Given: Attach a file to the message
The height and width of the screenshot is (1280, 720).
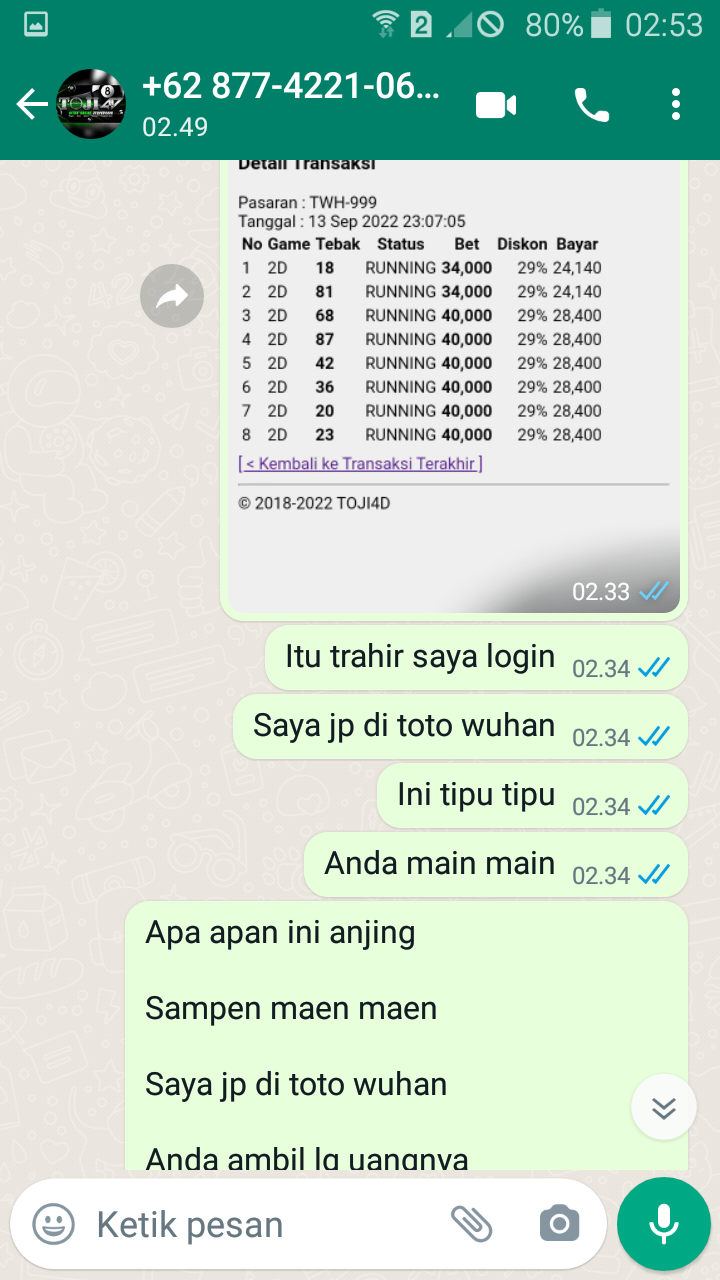Looking at the screenshot, I should pyautogui.click(x=472, y=1224).
